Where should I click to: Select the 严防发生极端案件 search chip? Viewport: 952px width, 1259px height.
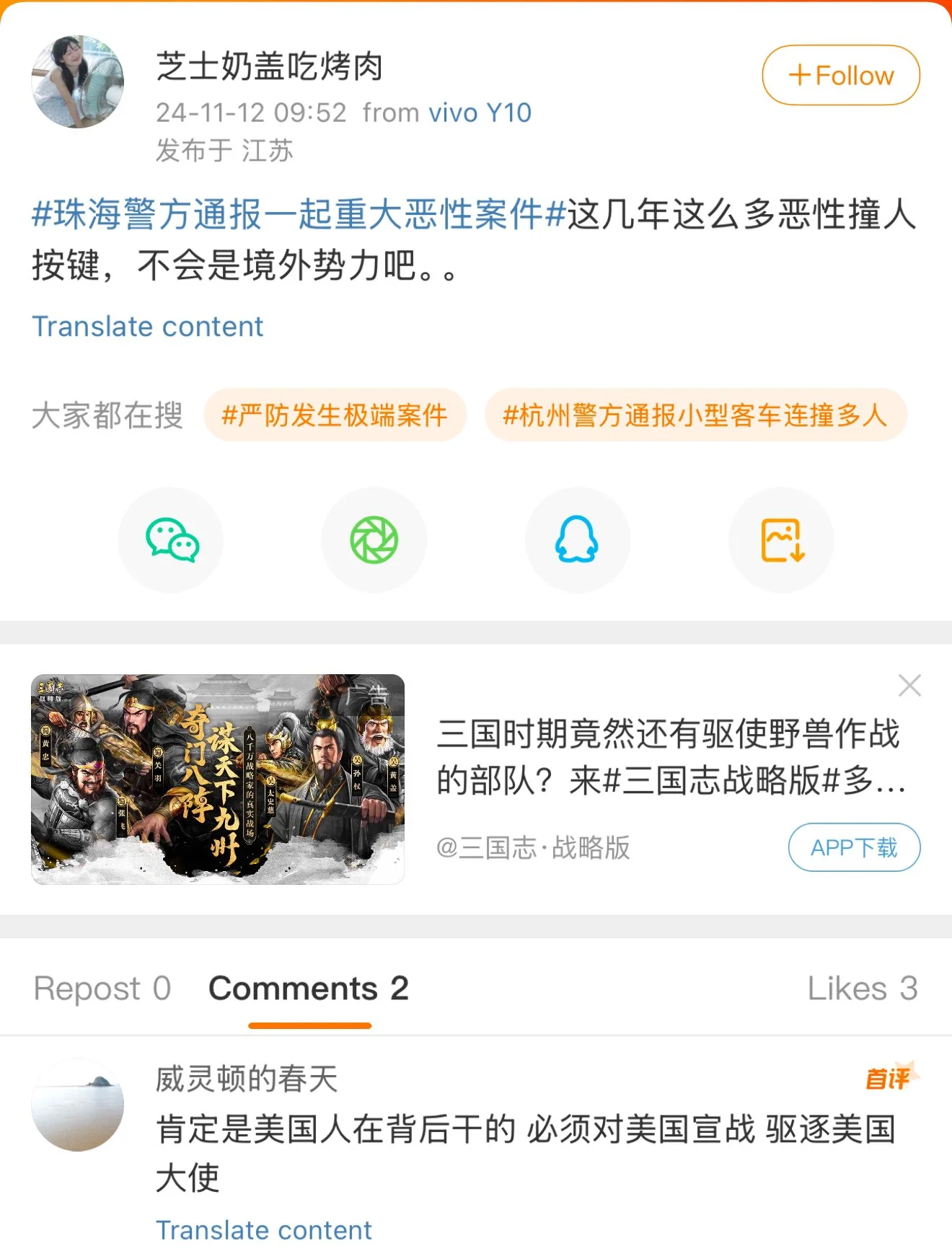pyautogui.click(x=335, y=415)
